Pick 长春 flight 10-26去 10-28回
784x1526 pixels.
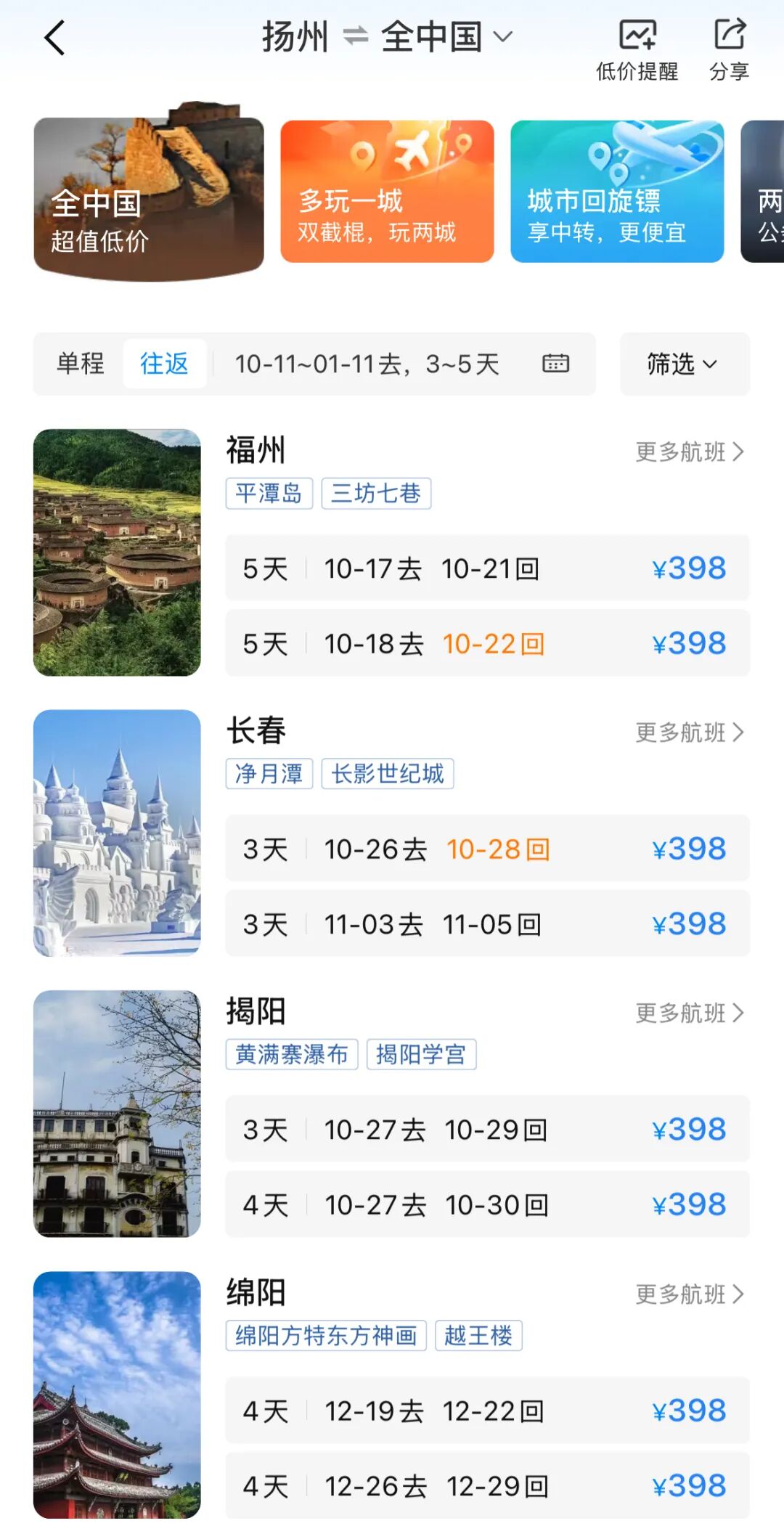[487, 849]
